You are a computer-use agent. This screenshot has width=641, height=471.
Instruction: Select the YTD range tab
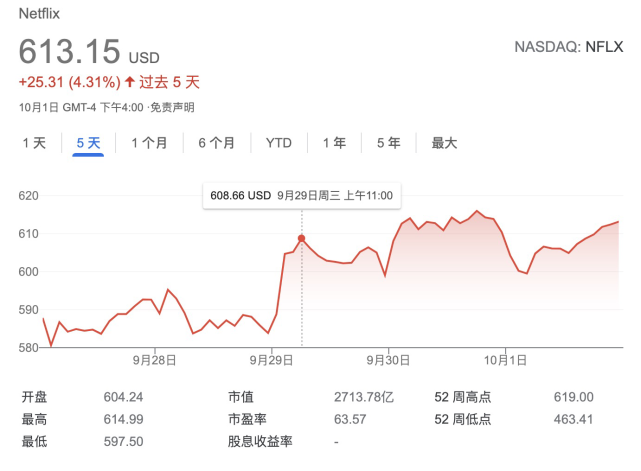tap(279, 143)
